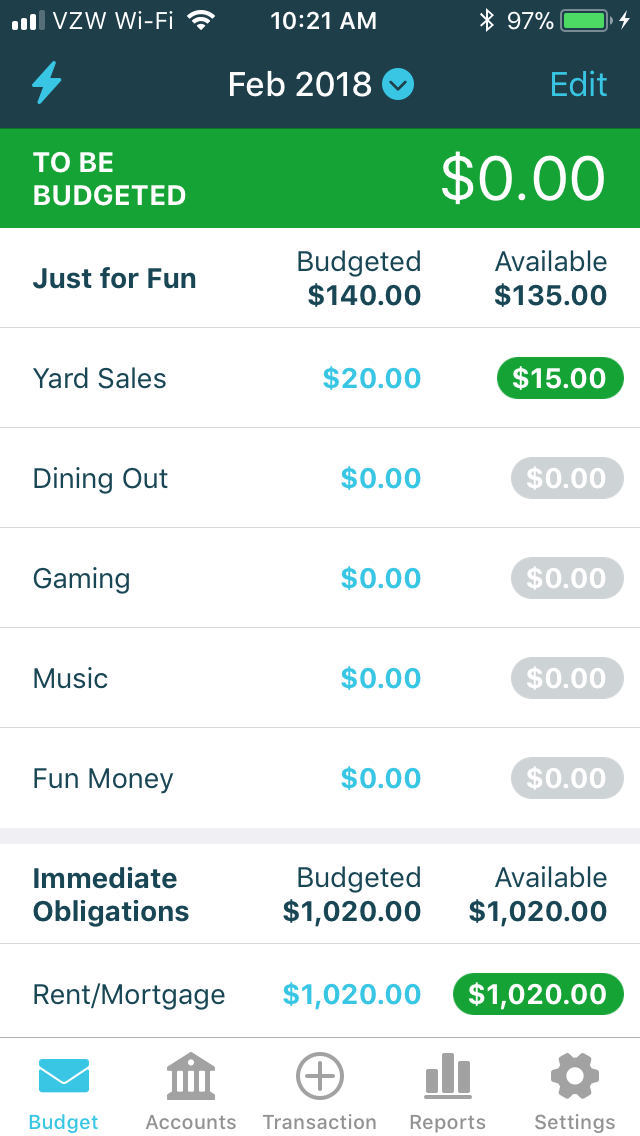
Task: Tap the $1,020.00 available bubble for Rent/Mortgage
Action: point(538,994)
